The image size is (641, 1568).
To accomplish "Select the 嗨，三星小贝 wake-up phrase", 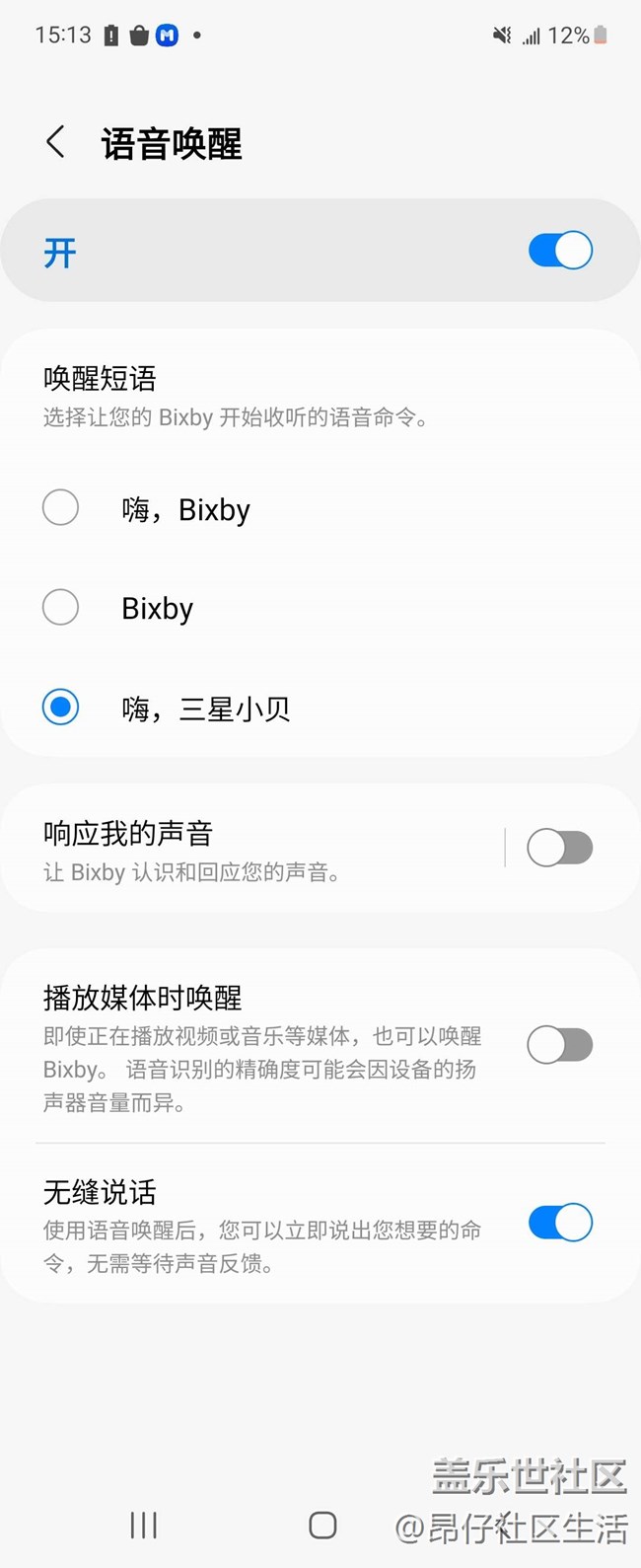I will coord(61,708).
